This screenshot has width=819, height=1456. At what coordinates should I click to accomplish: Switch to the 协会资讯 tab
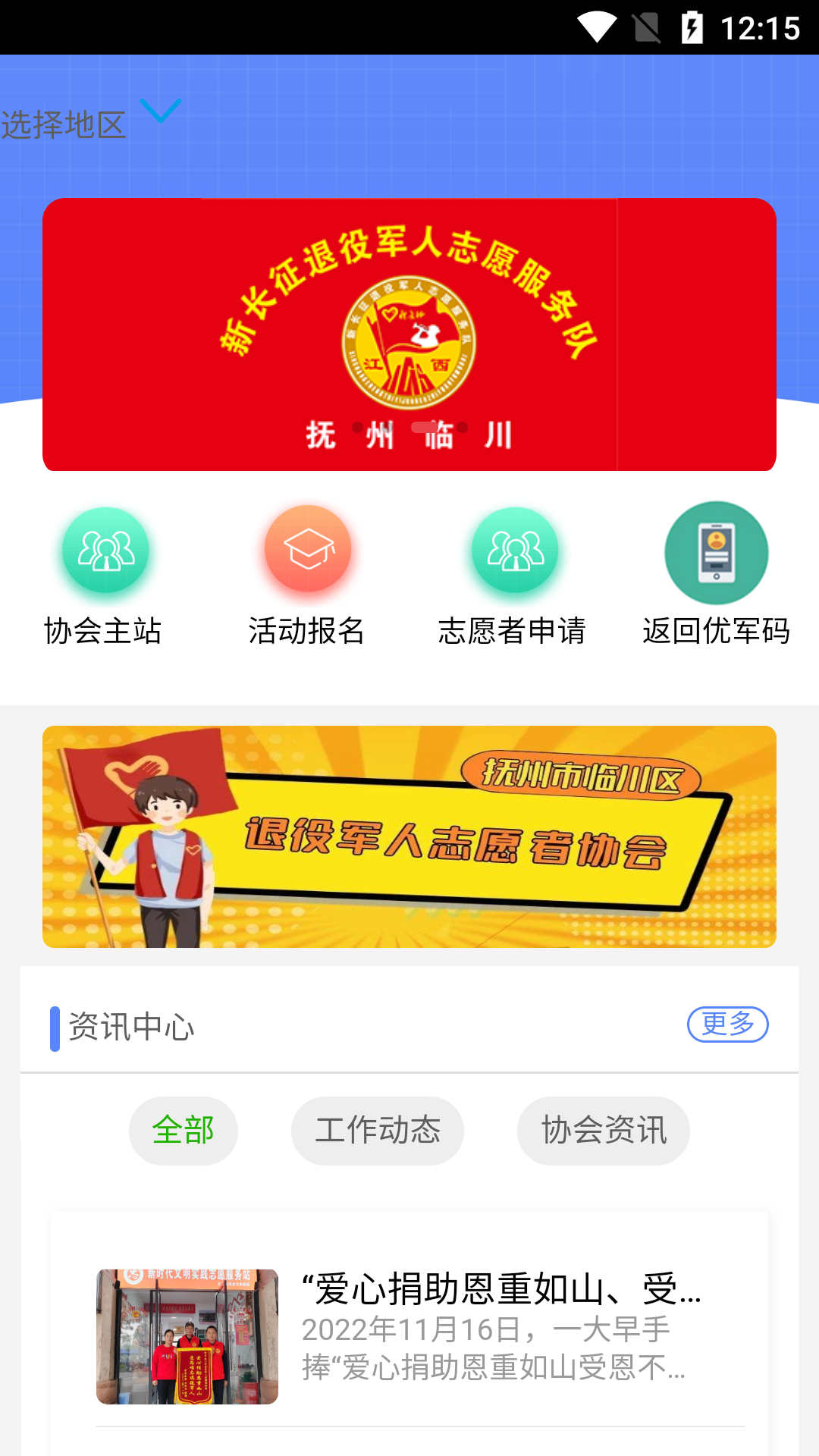[x=604, y=1130]
